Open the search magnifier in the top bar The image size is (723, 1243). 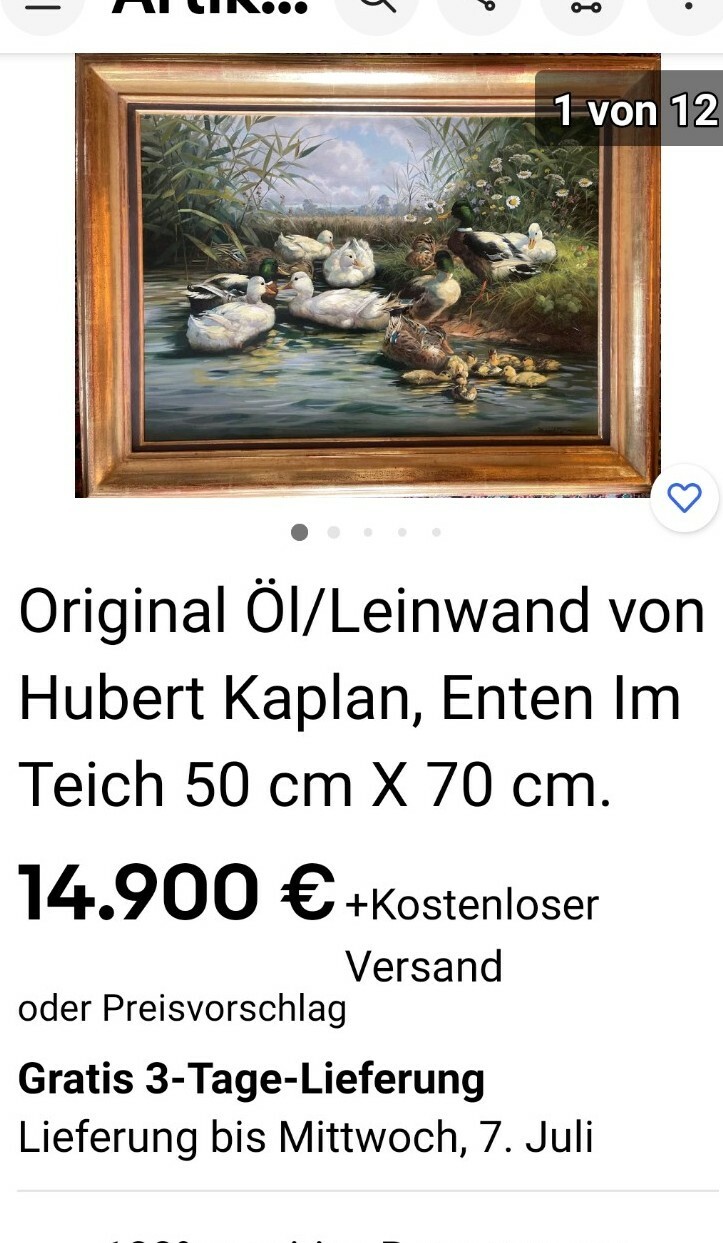375,8
